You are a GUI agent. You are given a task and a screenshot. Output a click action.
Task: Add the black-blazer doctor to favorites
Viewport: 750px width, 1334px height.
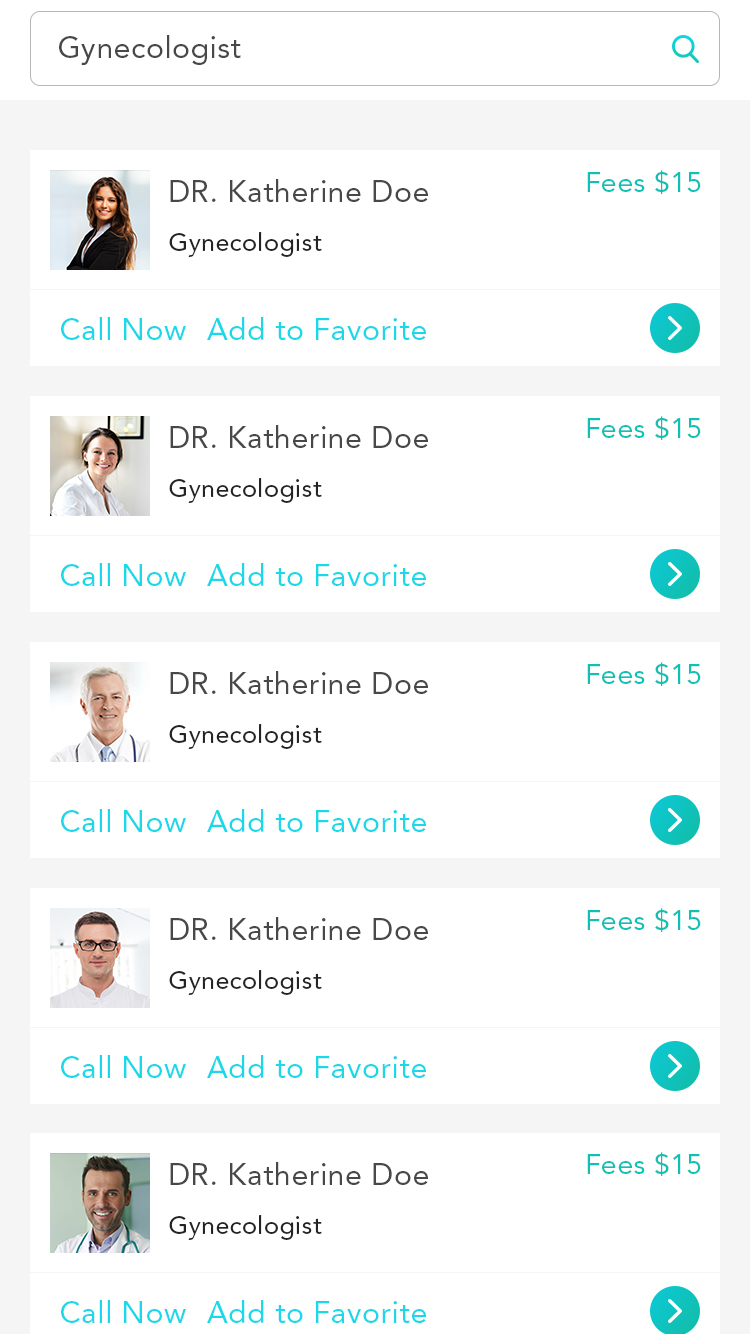317,330
